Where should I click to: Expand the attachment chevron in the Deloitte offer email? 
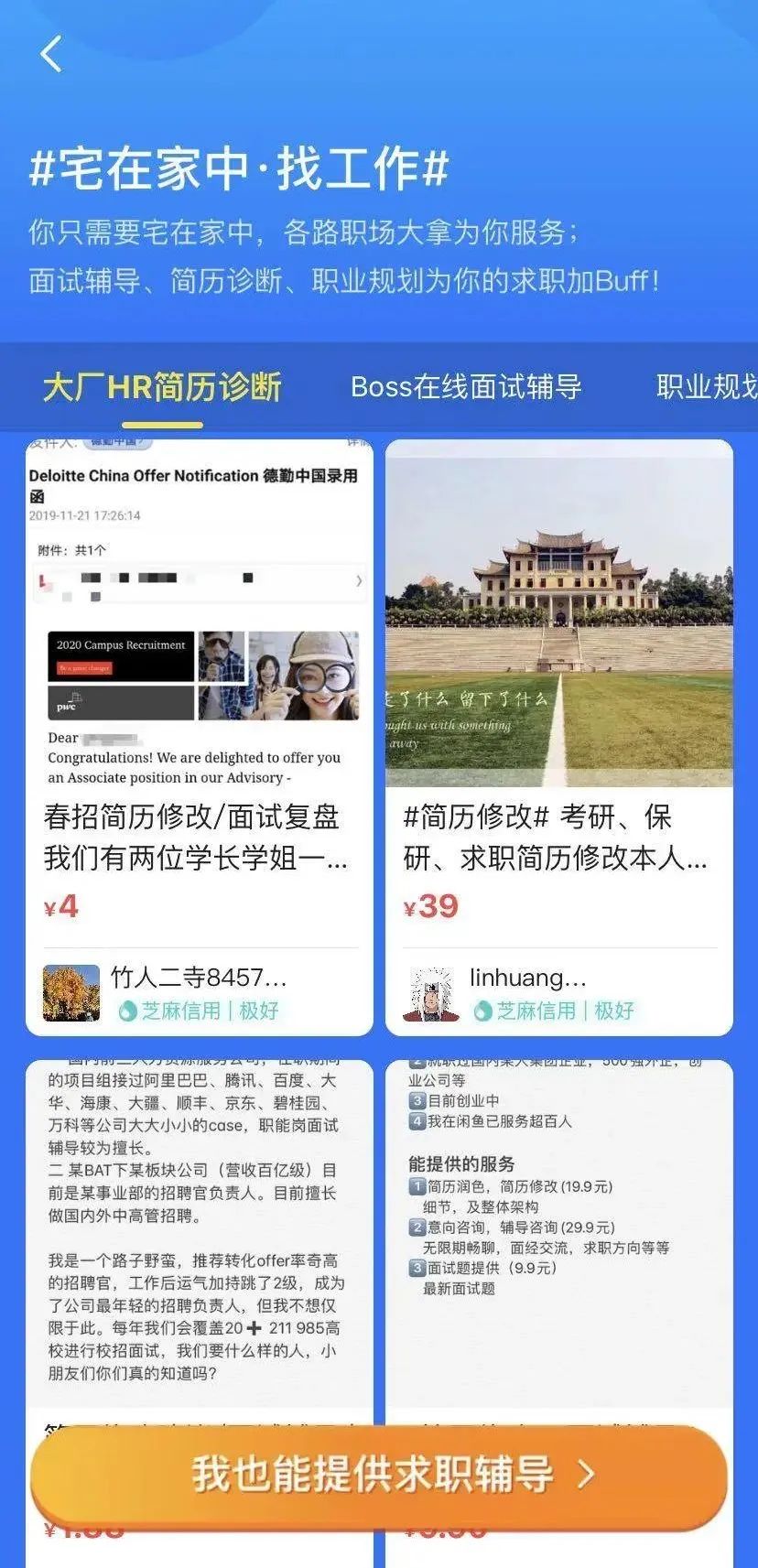coord(356,579)
